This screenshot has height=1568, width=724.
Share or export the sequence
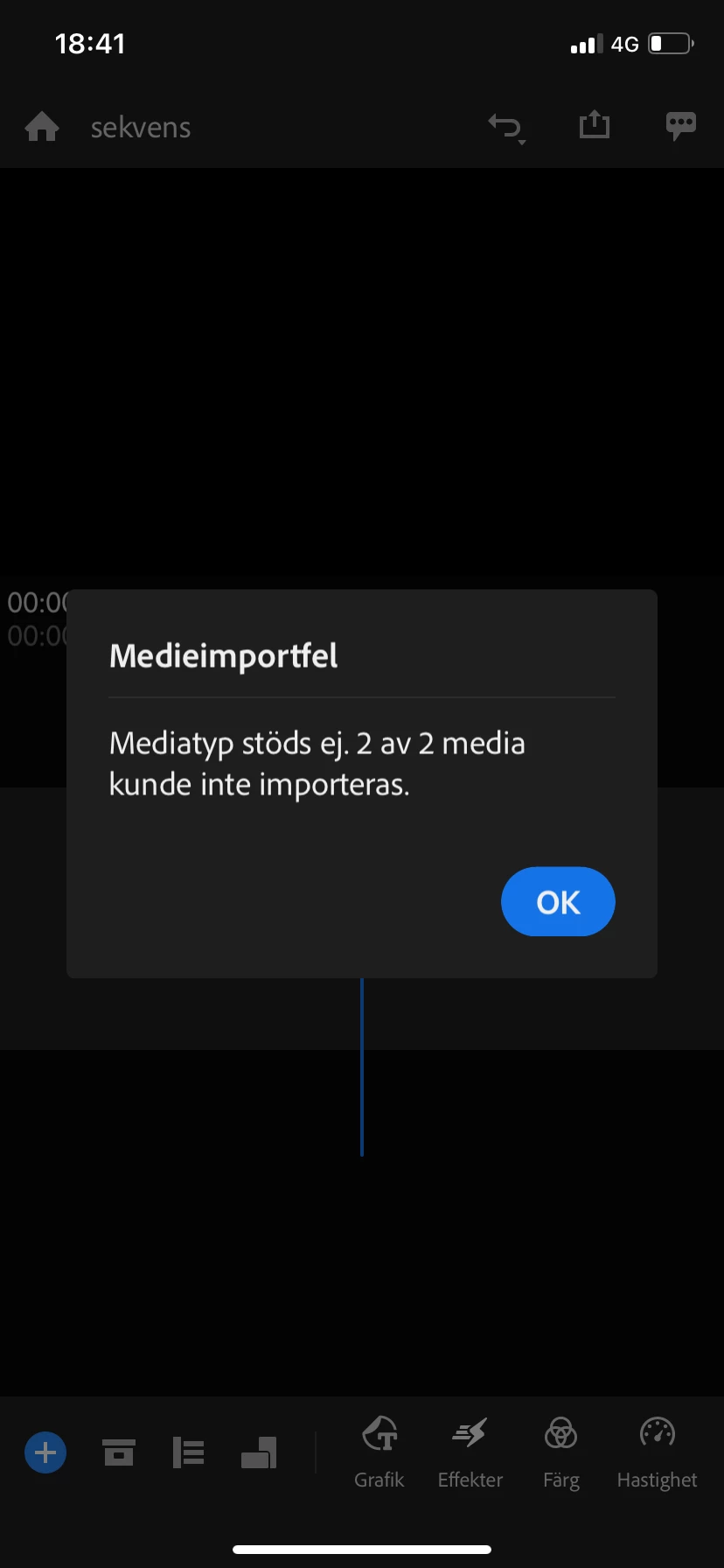click(x=595, y=125)
